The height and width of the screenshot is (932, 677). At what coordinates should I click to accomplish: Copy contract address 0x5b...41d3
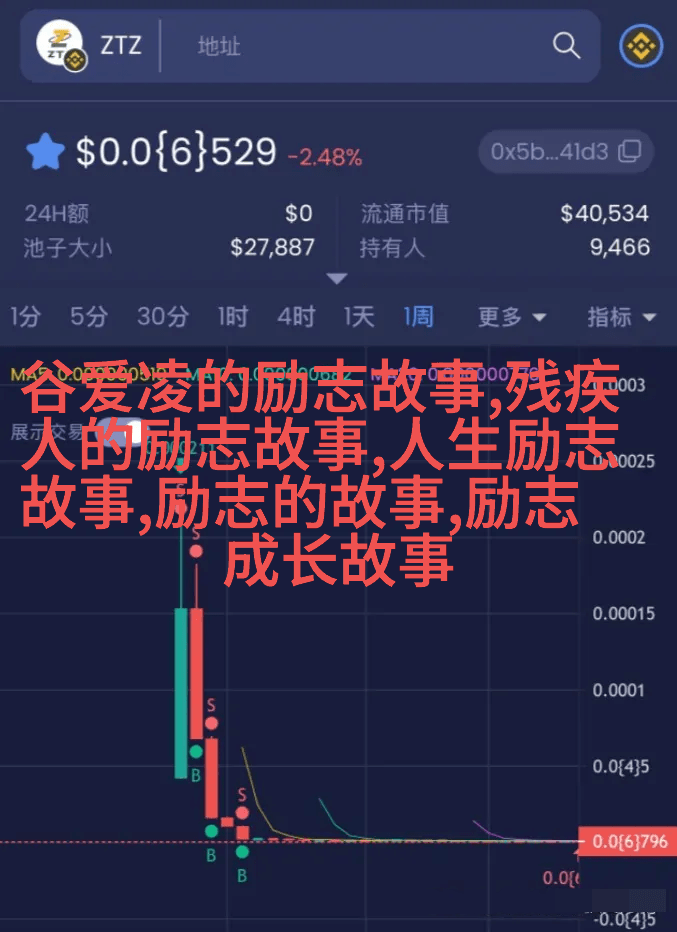565,152
